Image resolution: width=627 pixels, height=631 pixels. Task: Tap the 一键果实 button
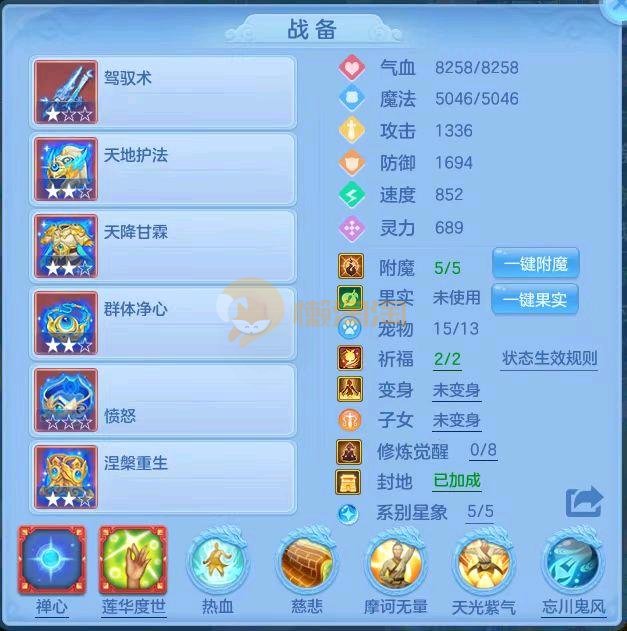[x=535, y=298]
